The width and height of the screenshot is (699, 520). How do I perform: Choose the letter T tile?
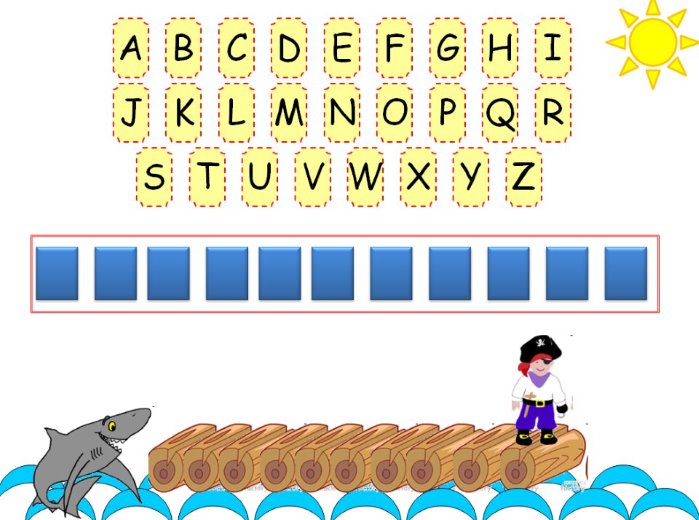pyautogui.click(x=207, y=178)
